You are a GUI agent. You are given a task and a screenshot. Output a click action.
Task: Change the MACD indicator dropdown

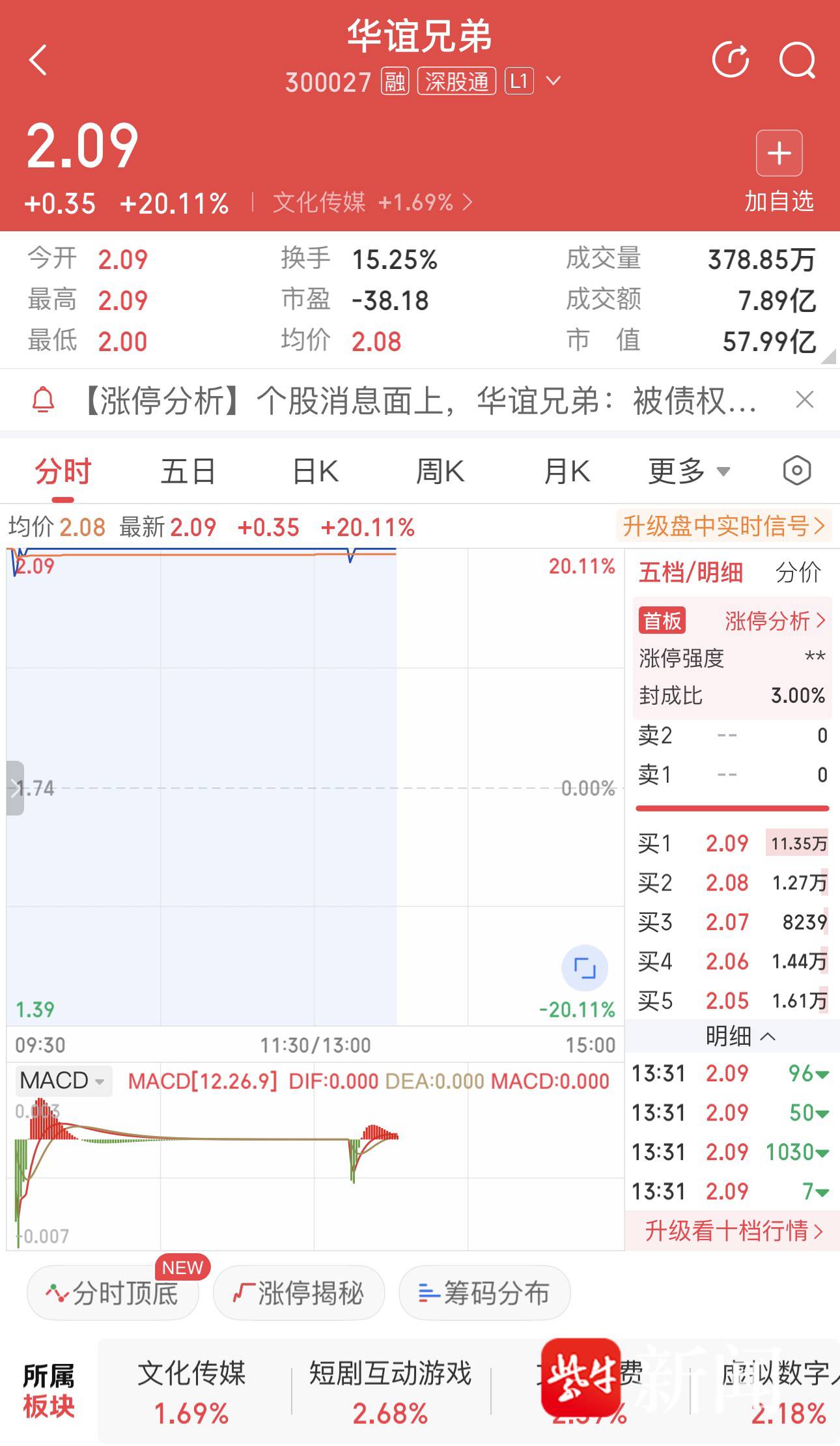63,1081
